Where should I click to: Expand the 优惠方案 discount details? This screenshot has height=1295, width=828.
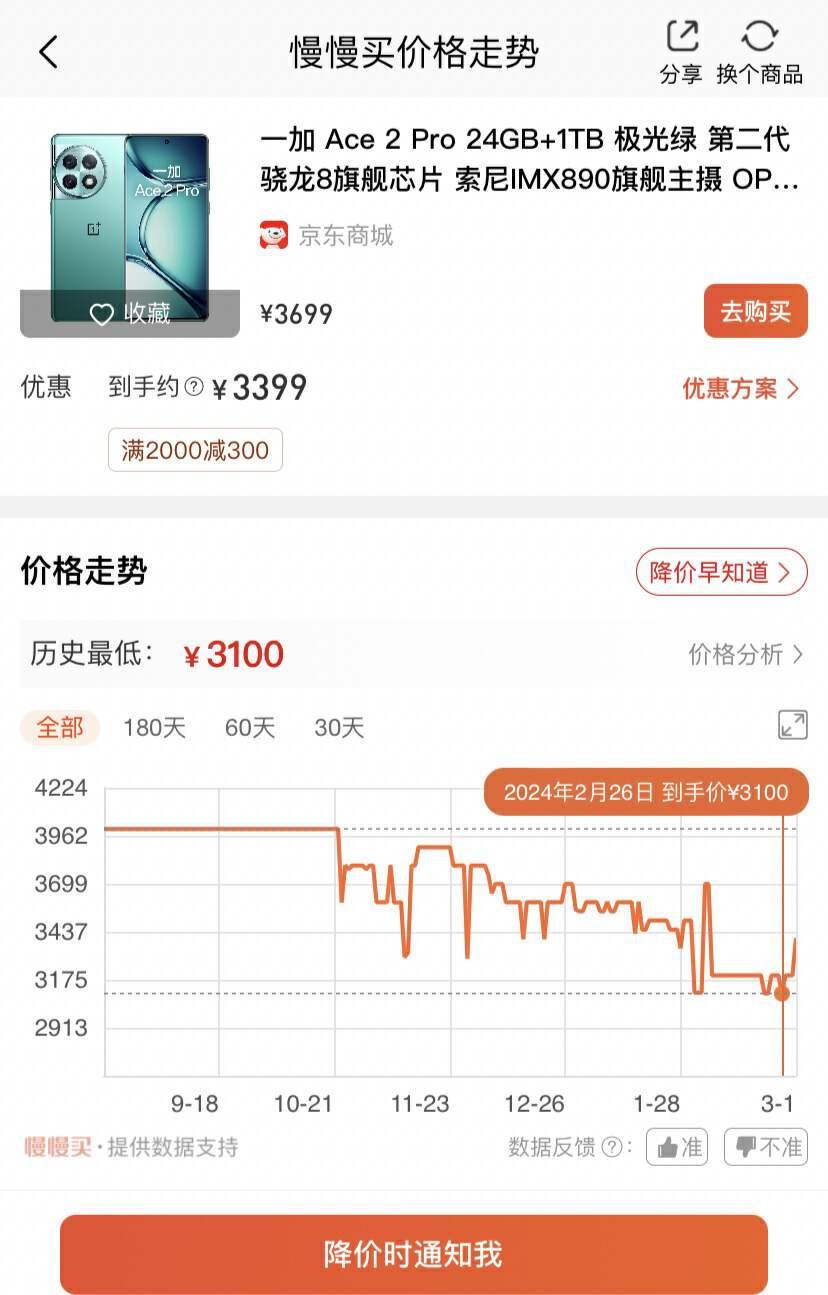740,388
